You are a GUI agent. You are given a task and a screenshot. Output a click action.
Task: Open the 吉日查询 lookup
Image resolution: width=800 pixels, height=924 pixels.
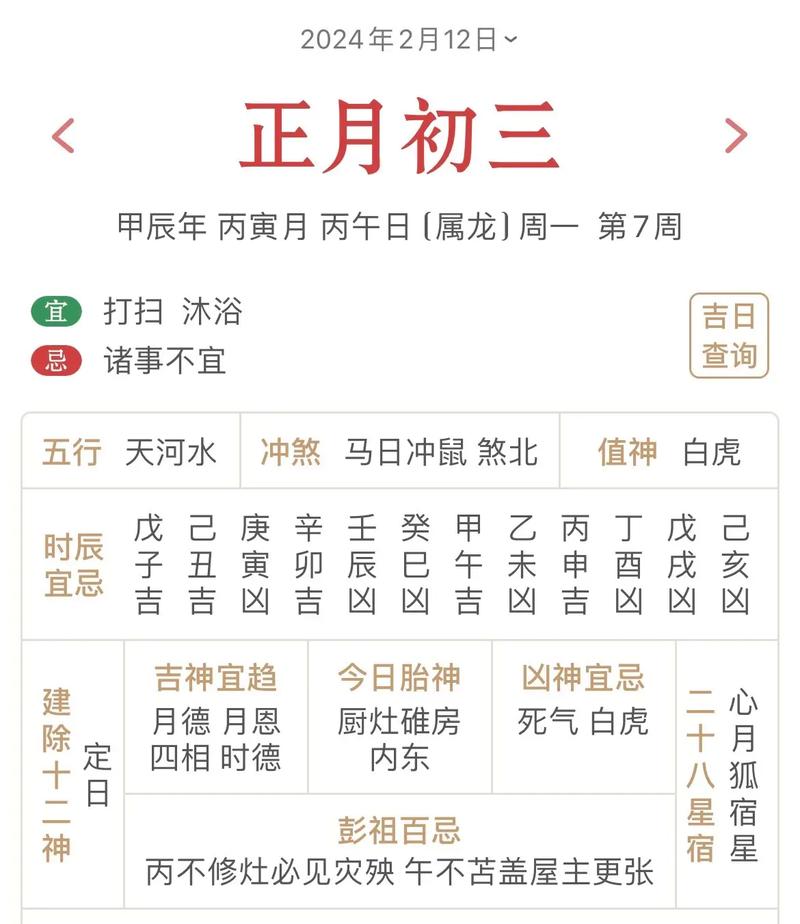(x=728, y=336)
